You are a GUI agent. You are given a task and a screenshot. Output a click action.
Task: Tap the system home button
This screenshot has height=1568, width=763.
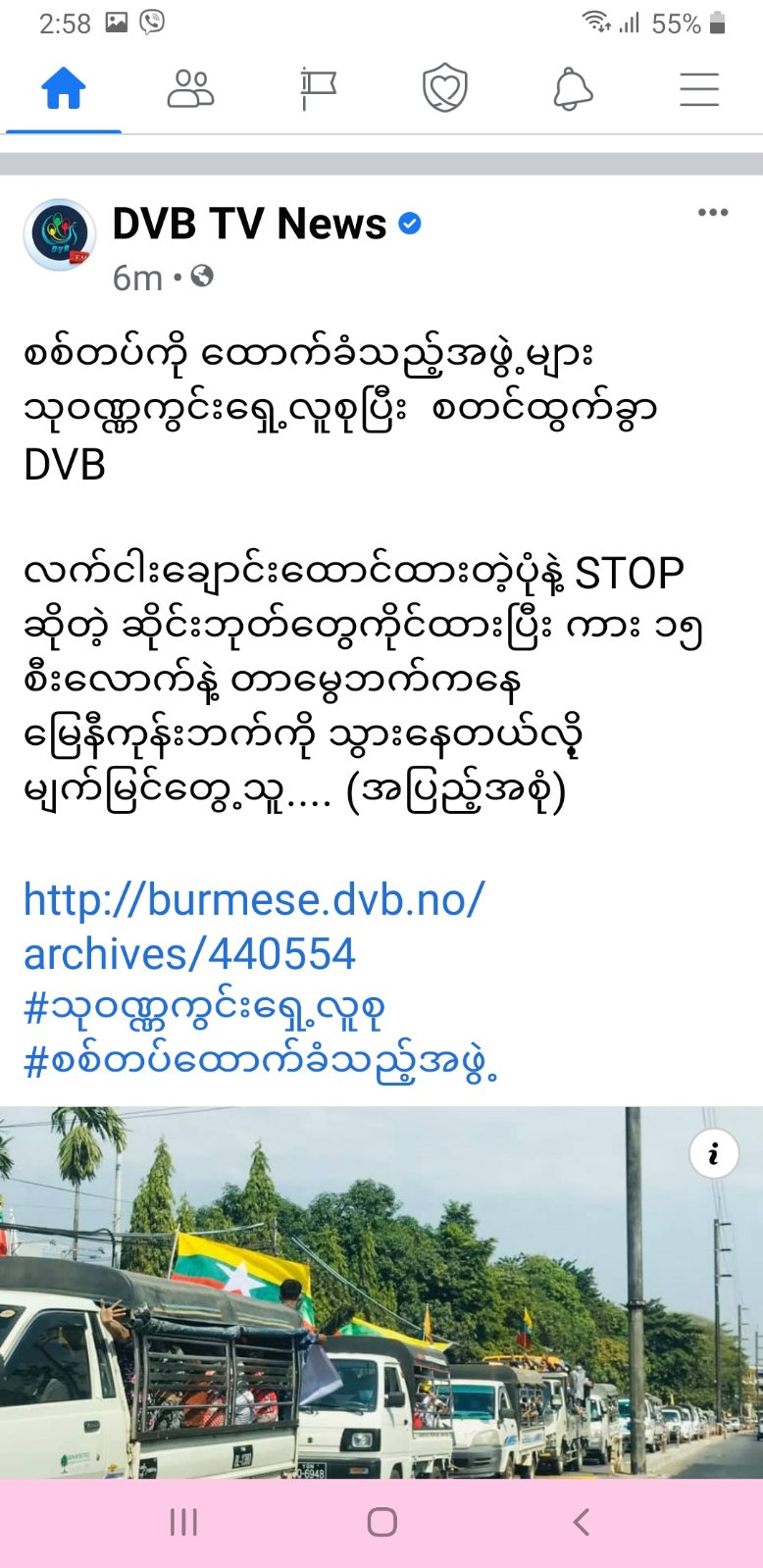pyautogui.click(x=381, y=1522)
